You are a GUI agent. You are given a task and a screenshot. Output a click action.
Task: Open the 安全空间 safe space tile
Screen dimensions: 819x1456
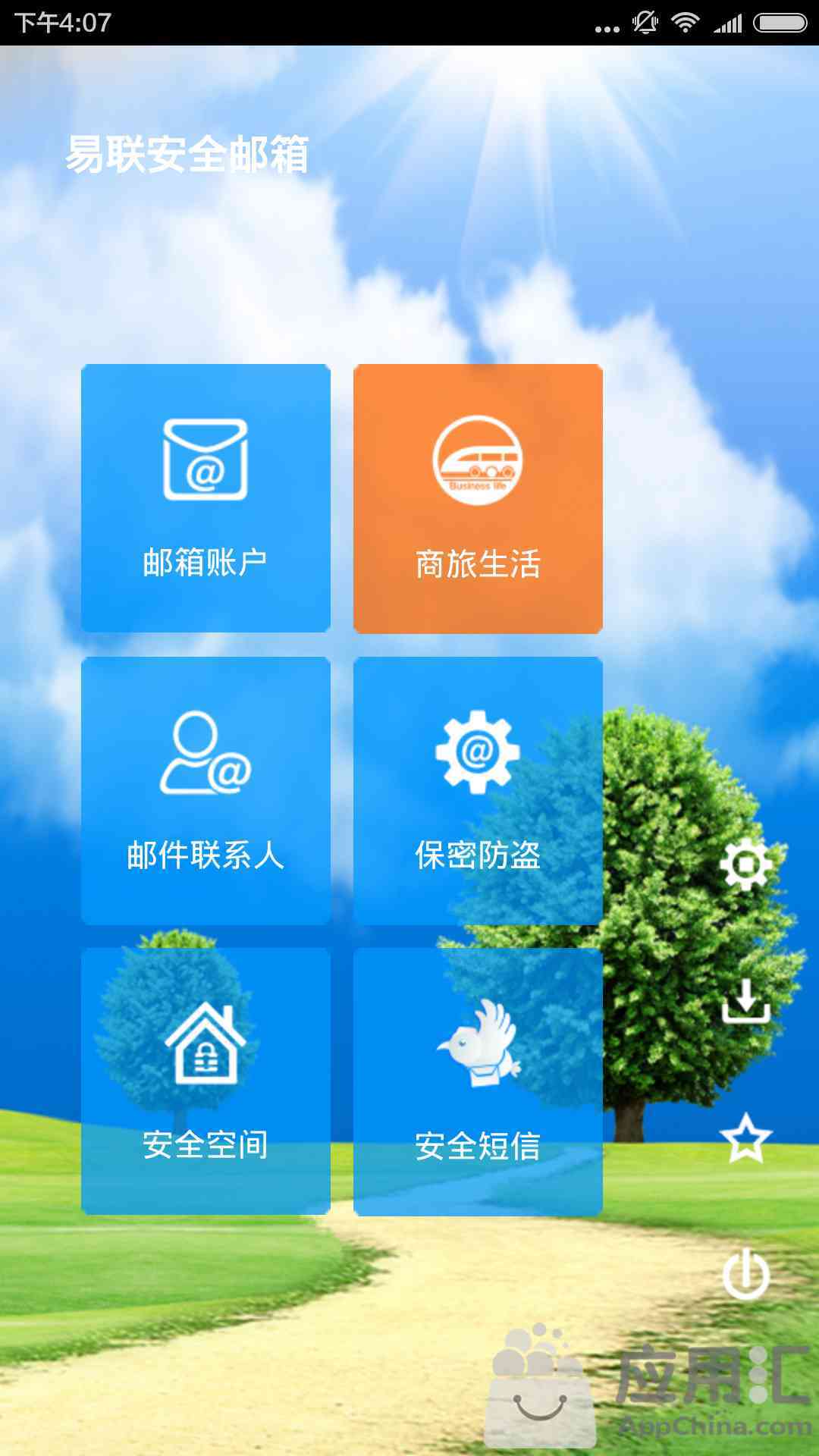coord(206,1081)
